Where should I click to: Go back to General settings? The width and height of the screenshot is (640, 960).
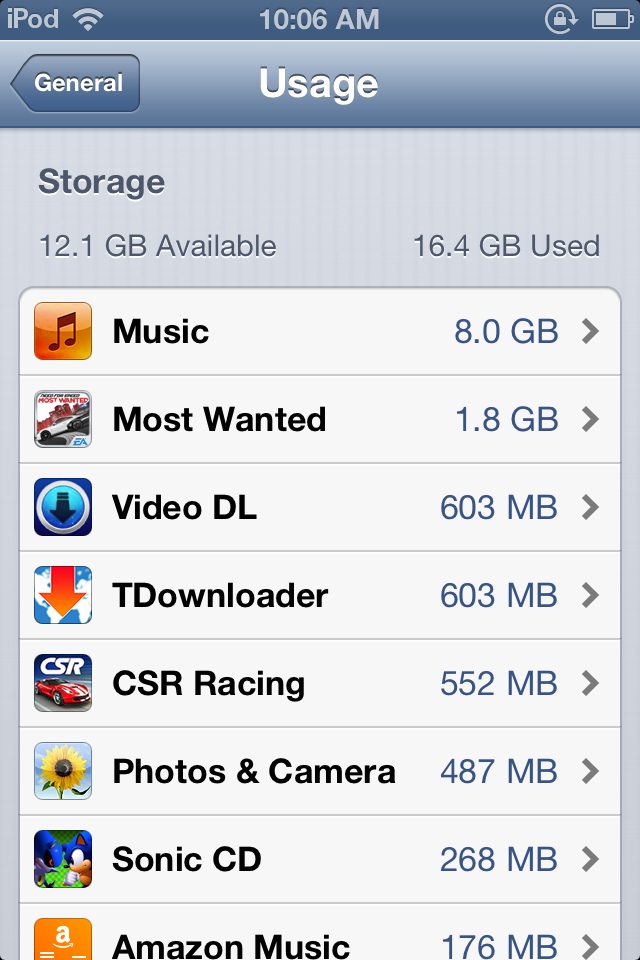(76, 84)
